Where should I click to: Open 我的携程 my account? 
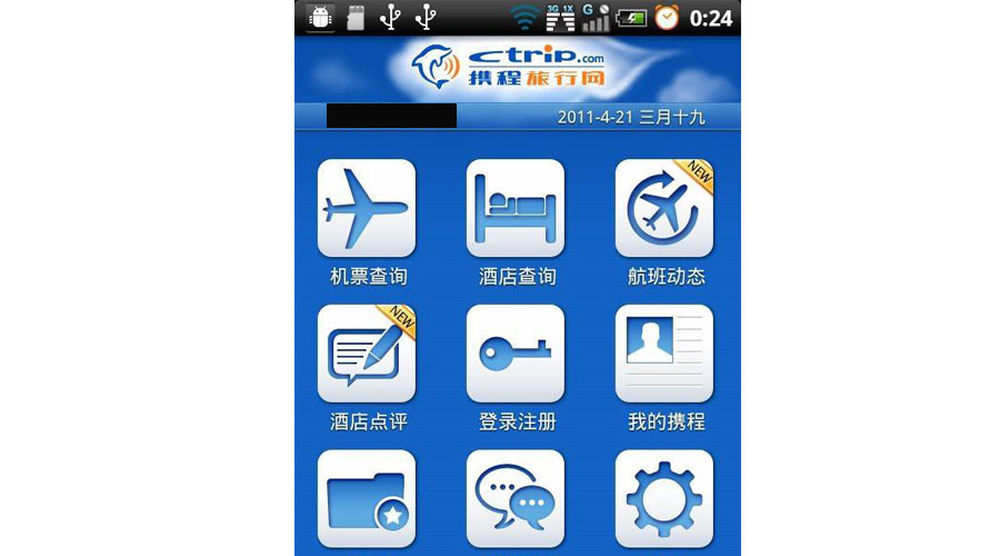(664, 354)
